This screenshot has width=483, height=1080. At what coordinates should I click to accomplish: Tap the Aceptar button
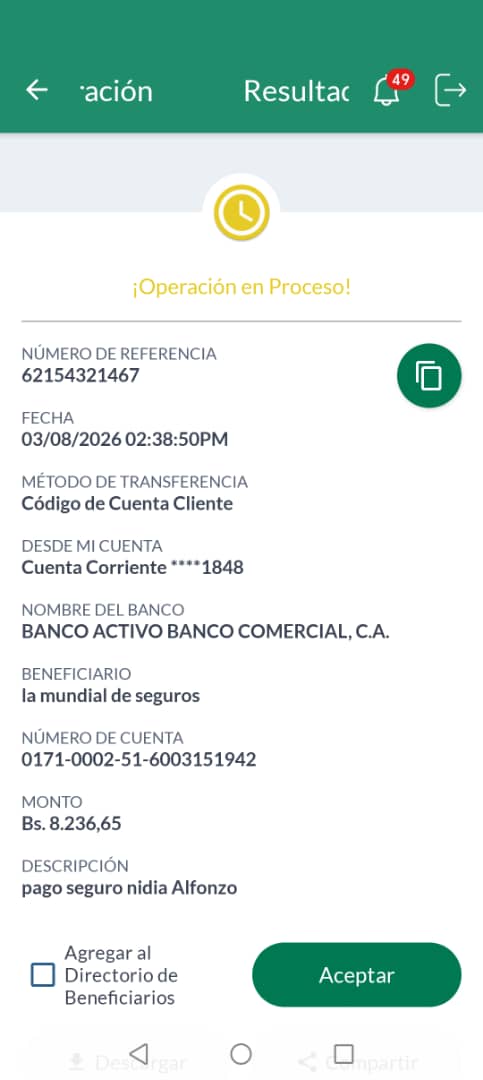click(x=356, y=975)
